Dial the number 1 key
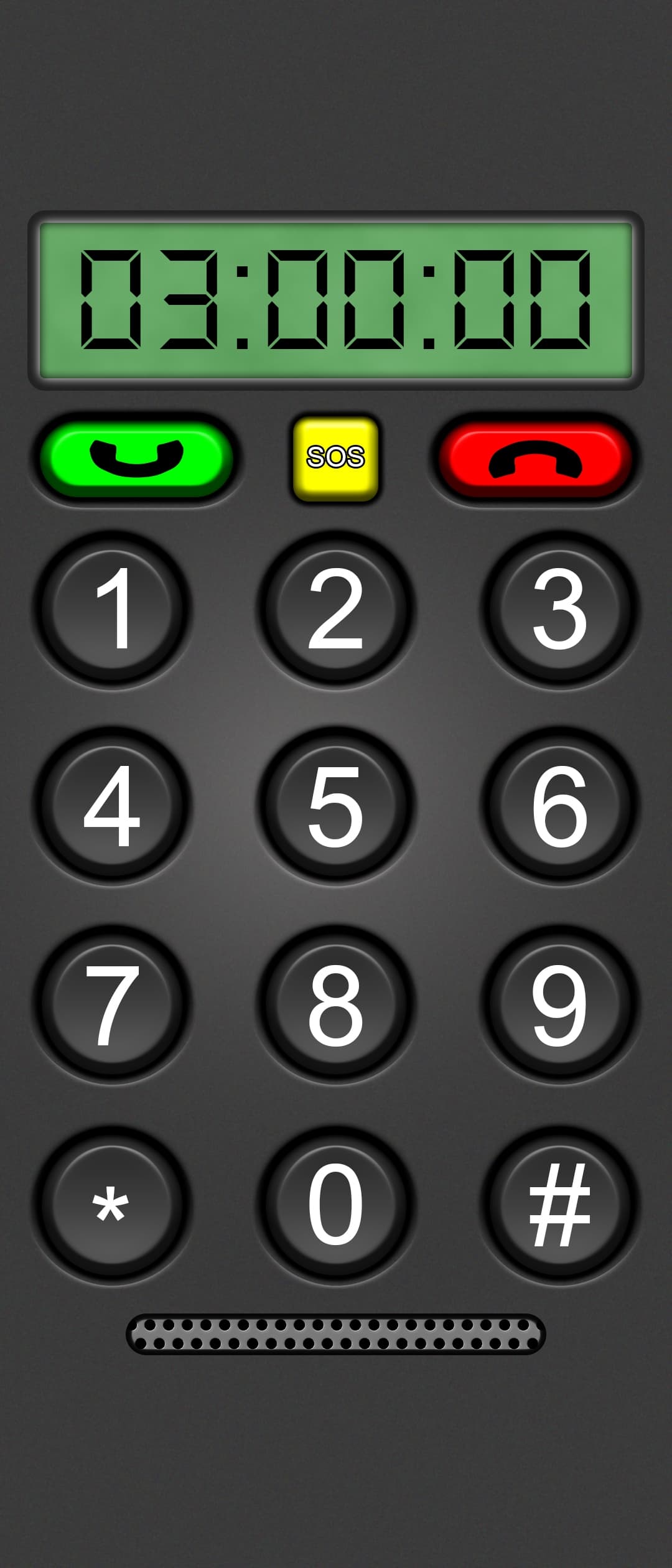 point(112,609)
